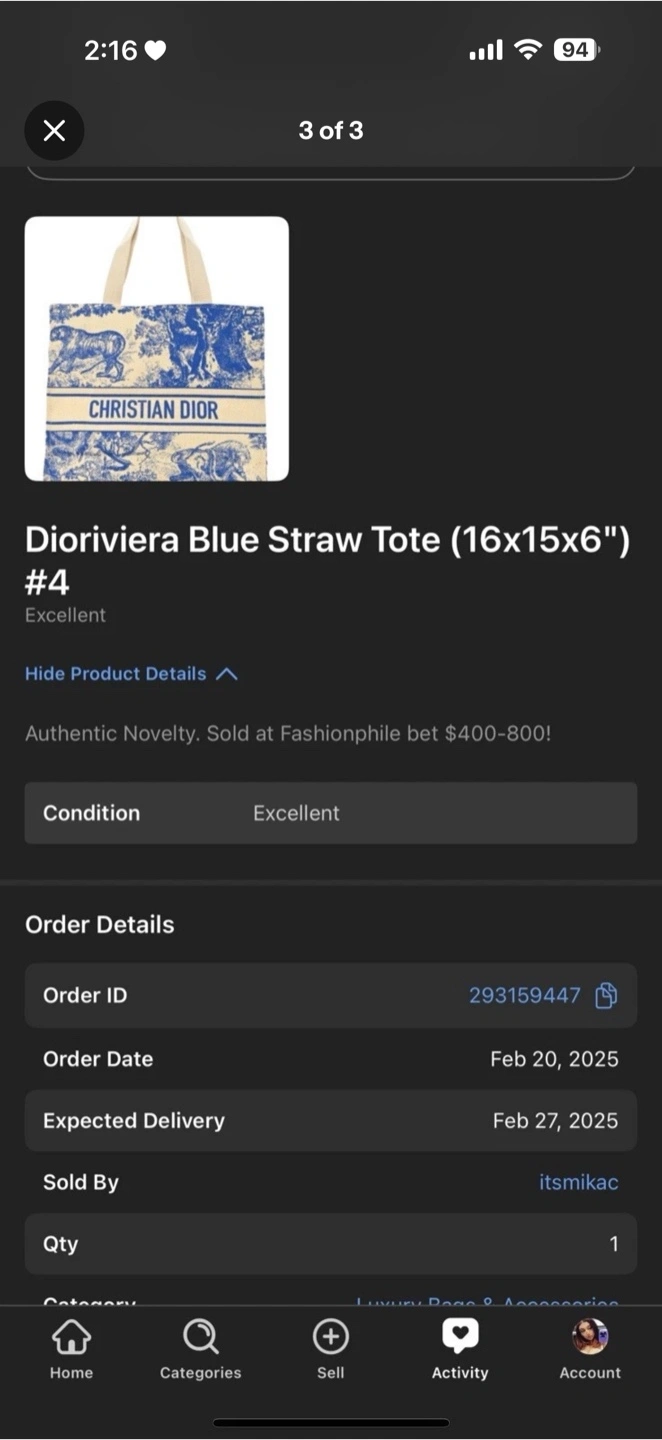
Task: Open order ID 293159447 link
Action: coord(525,996)
